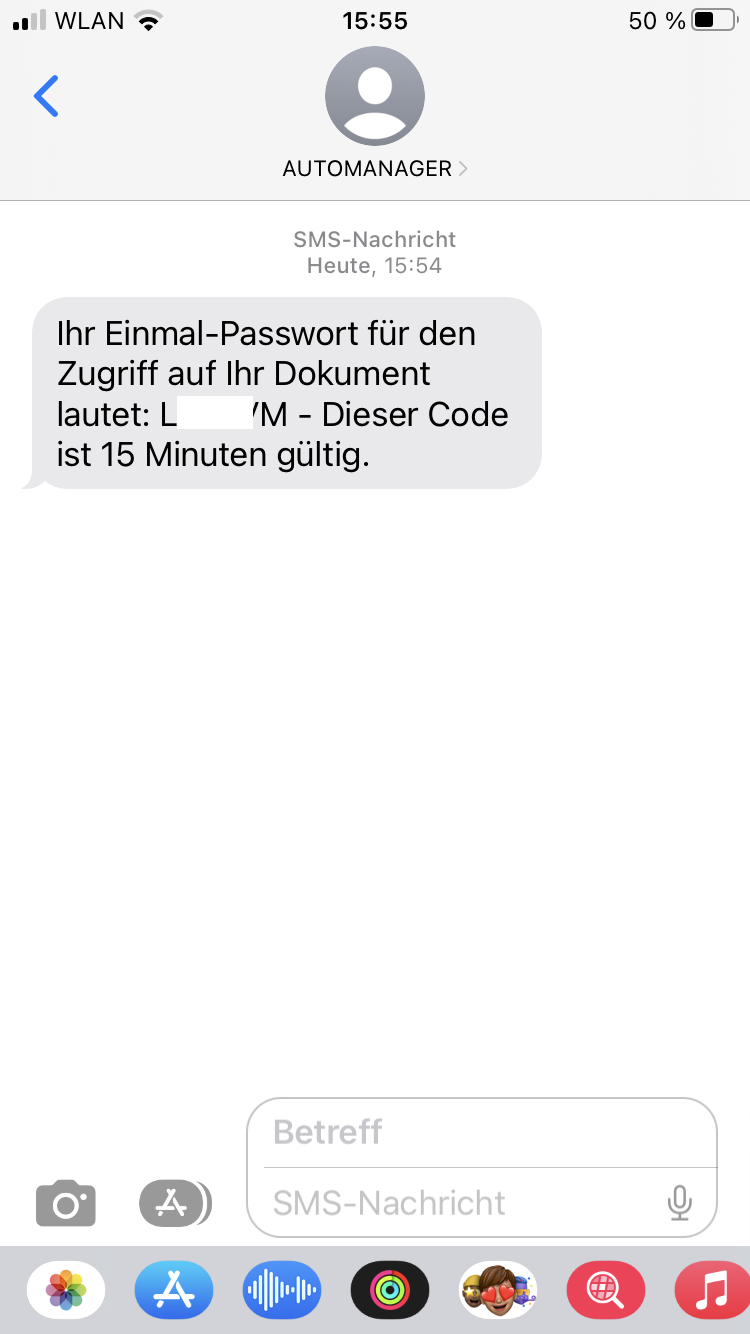Screen dimensions: 750x1334
Task: Open the Fitness activity rings app
Action: 390,1291
